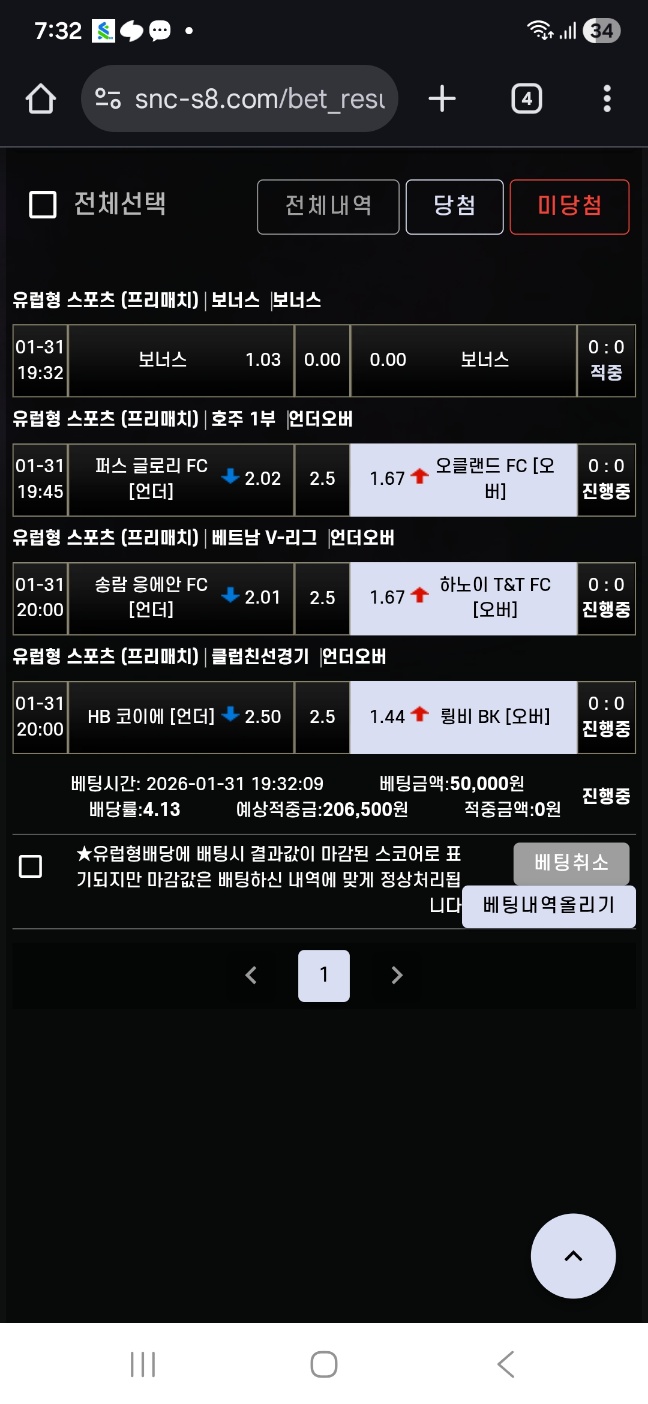
Task: Open the tab switcher showing 4 tabs
Action: [526, 98]
